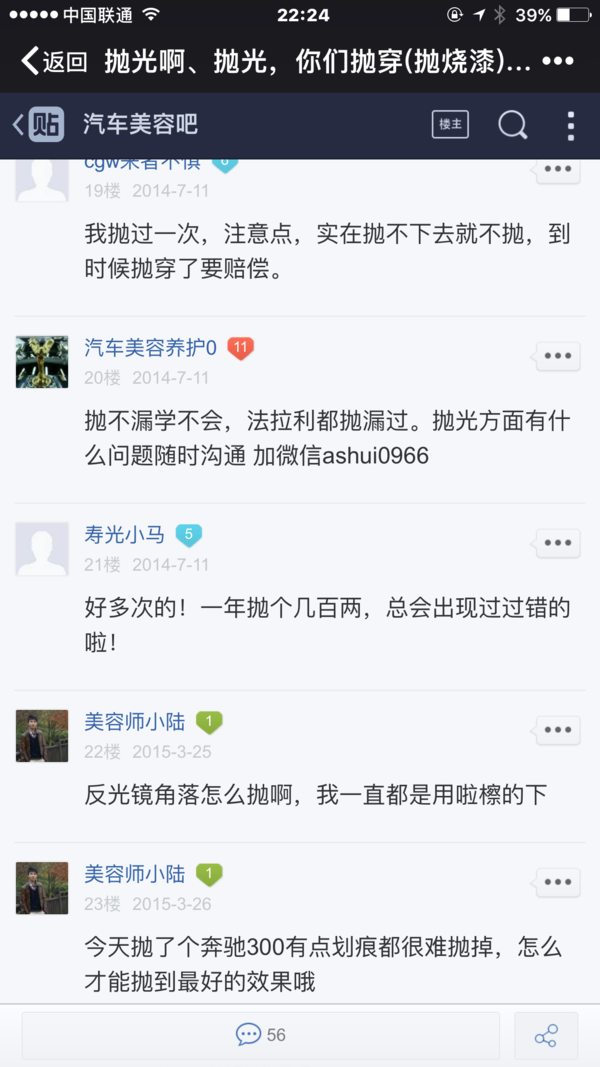The image size is (600, 1067).
Task: Open the 汽车美容吧 forum page
Action: coord(140,125)
